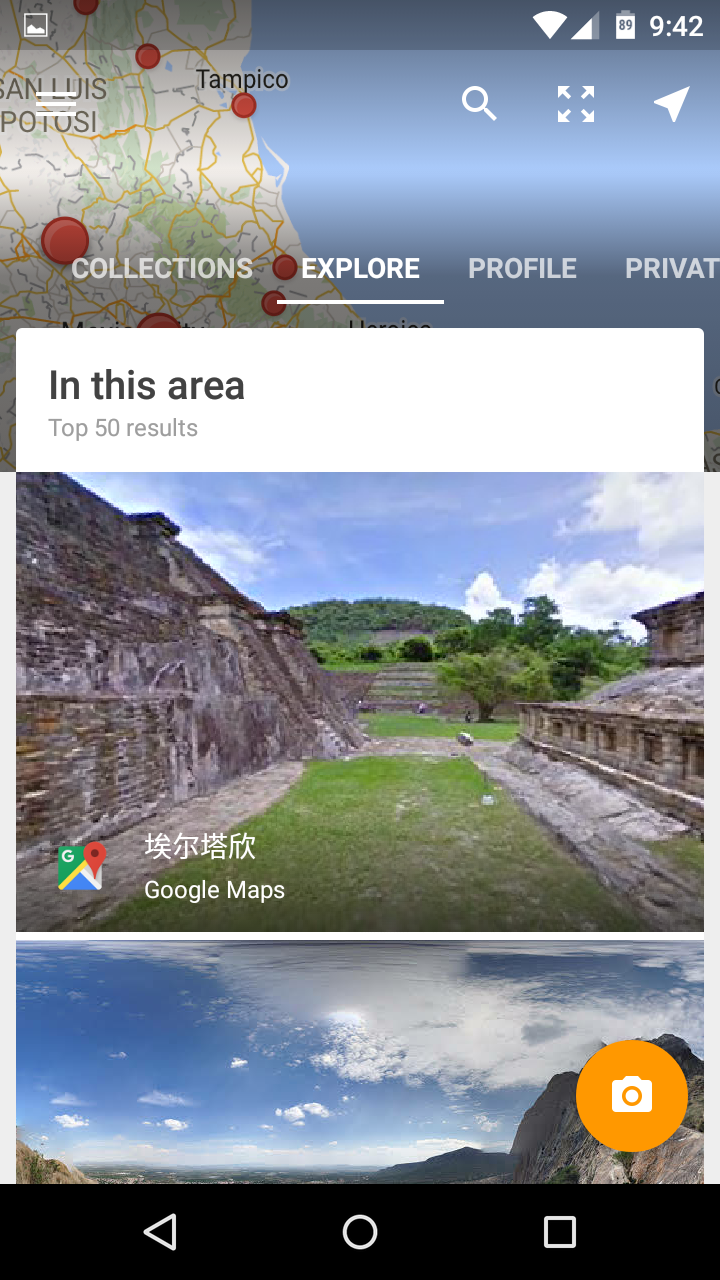Open Recents with the square button
This screenshot has height=1280, width=720.
click(560, 1232)
